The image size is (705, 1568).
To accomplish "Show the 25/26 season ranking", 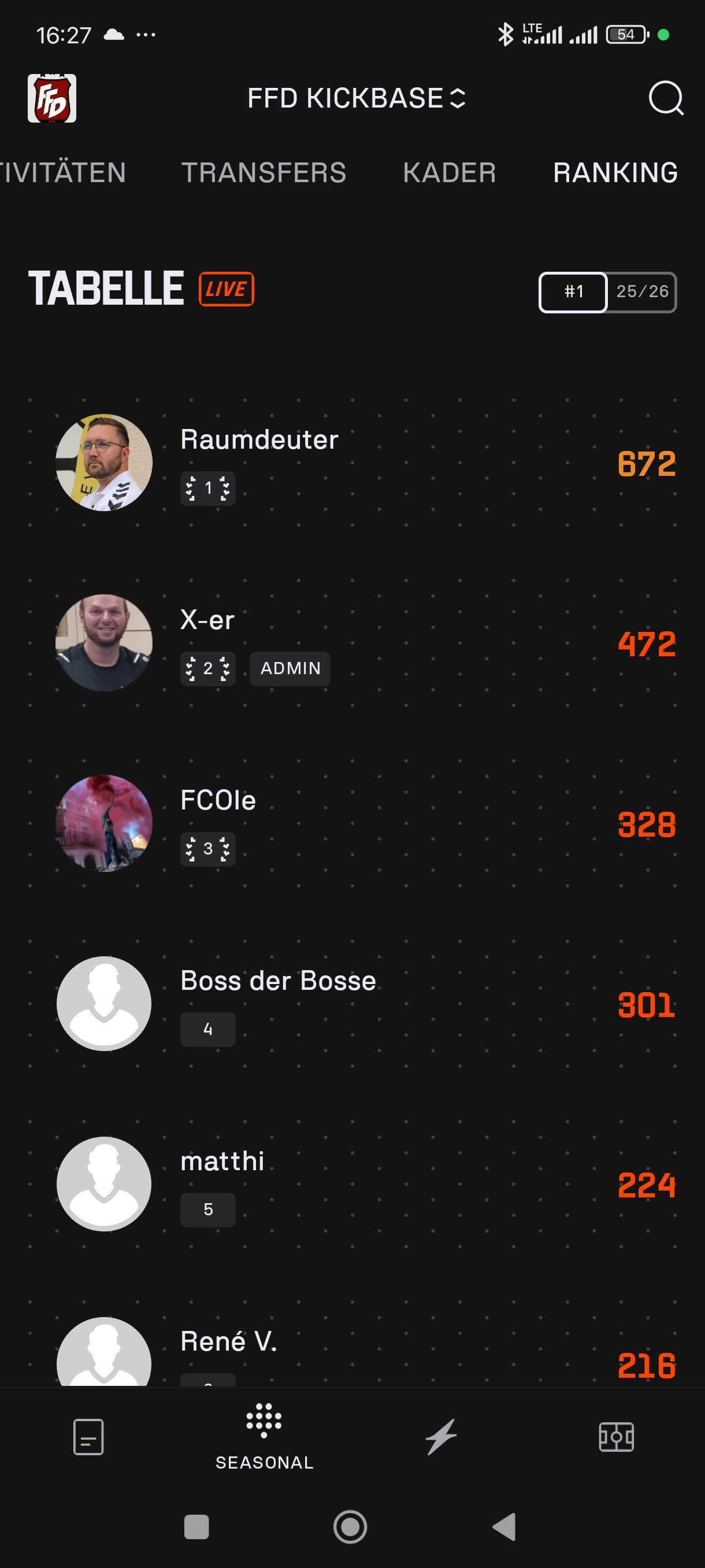I will (642, 291).
